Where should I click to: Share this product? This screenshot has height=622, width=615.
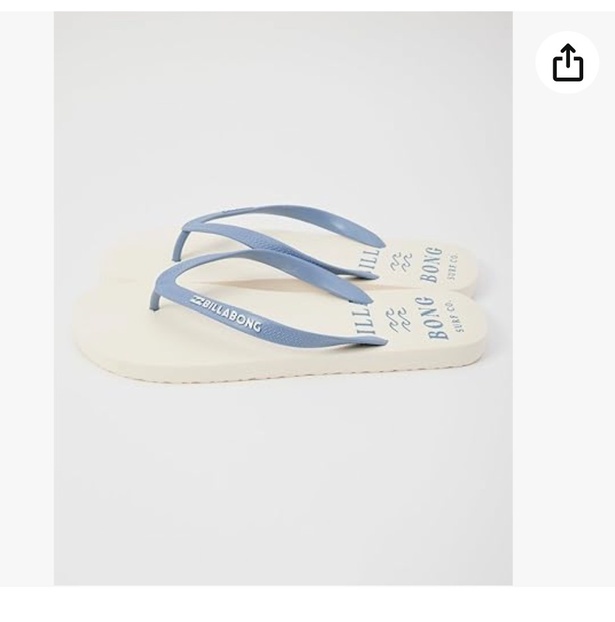tap(567, 62)
